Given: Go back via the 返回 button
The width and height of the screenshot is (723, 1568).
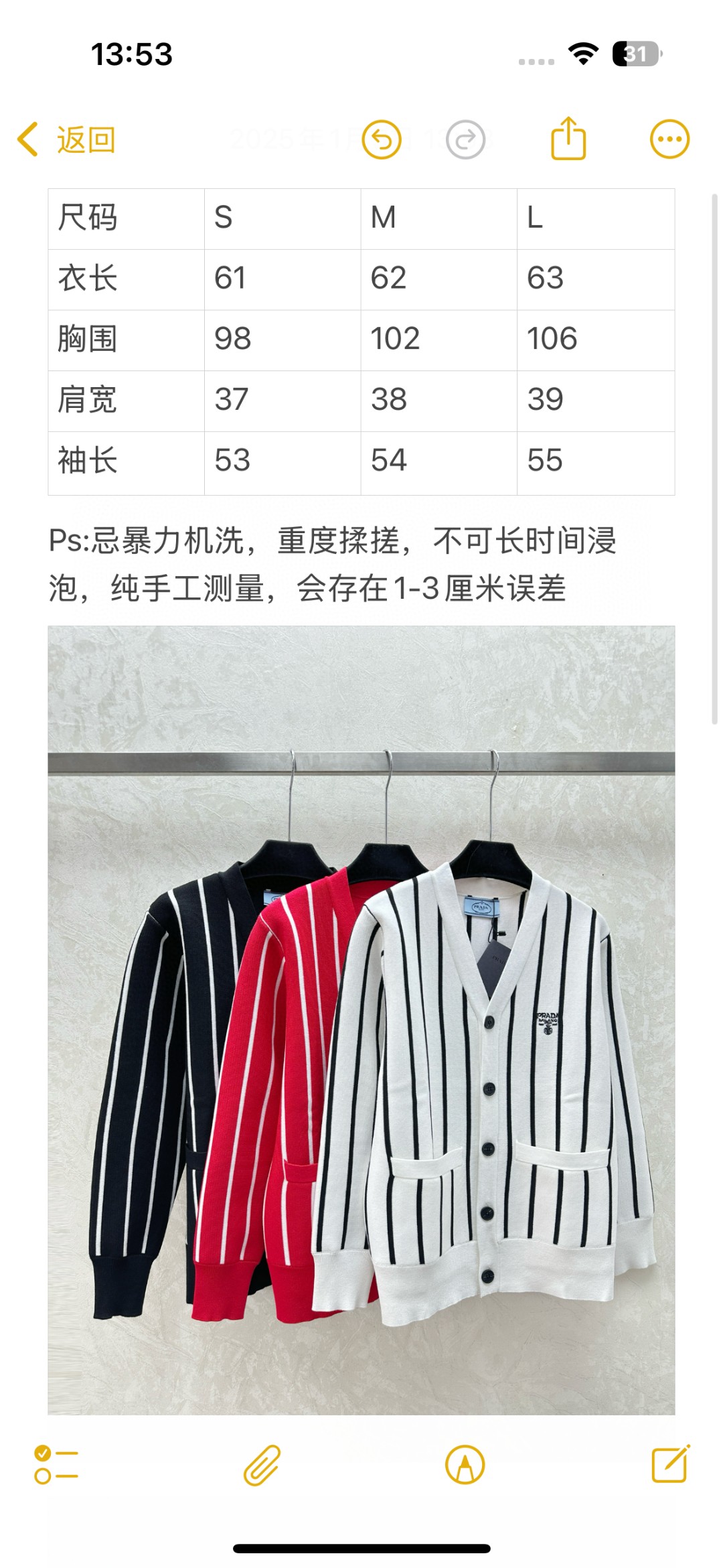Looking at the screenshot, I should (x=67, y=140).
